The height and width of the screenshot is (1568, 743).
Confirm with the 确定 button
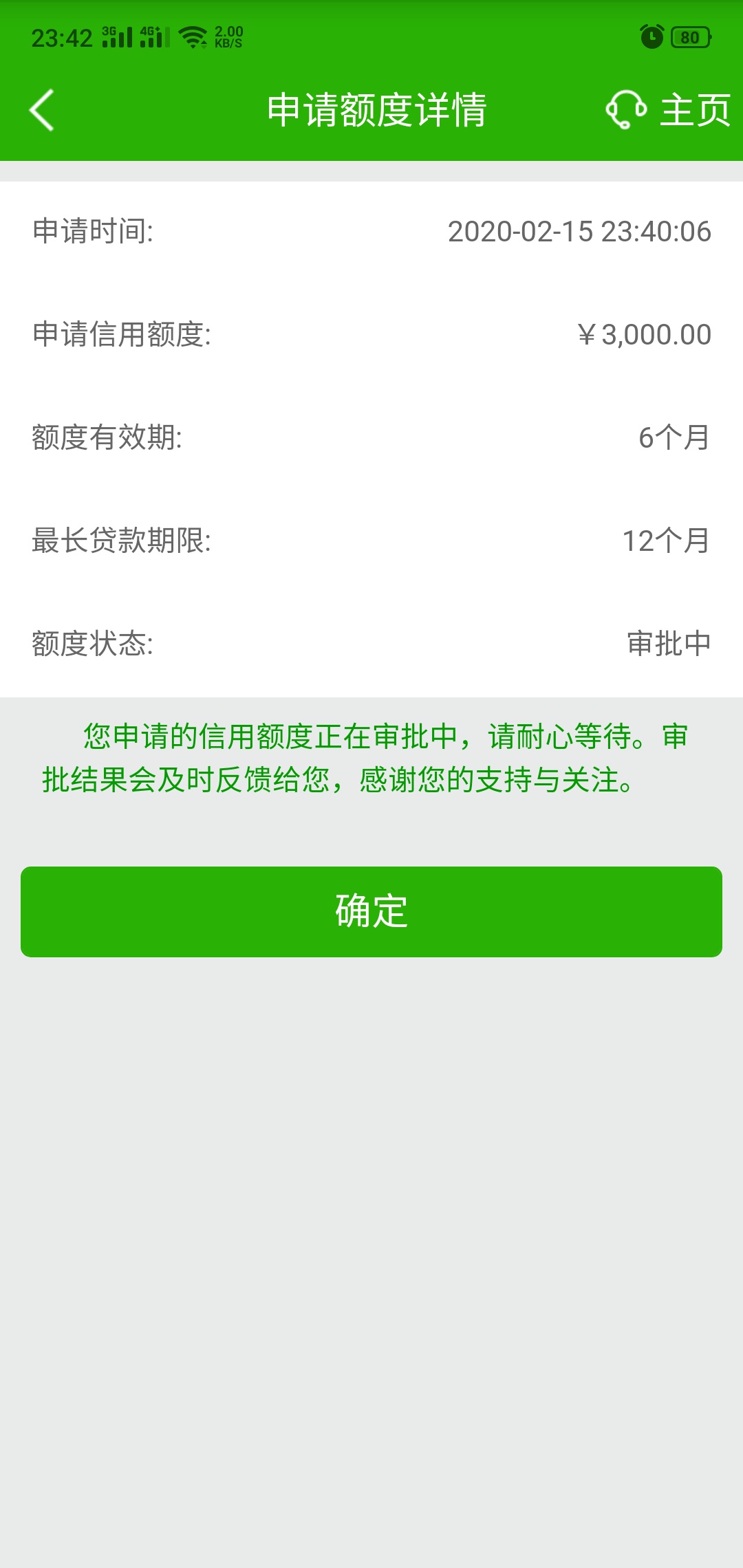(371, 912)
